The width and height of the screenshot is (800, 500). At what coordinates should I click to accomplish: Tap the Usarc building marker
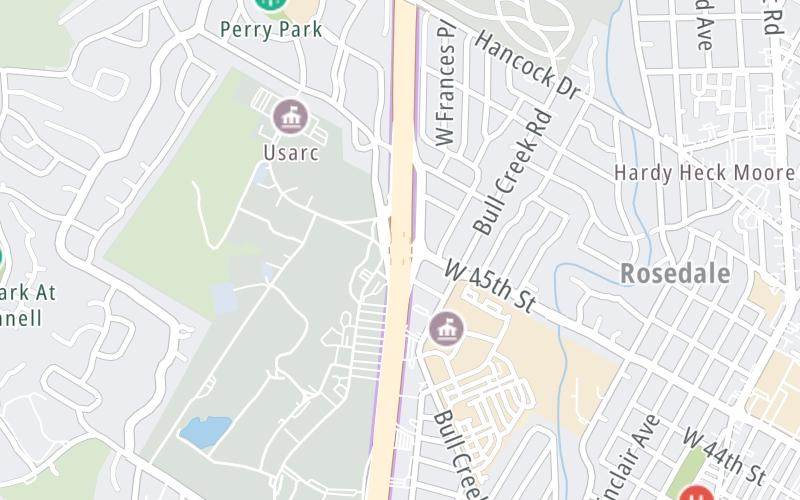click(x=290, y=116)
